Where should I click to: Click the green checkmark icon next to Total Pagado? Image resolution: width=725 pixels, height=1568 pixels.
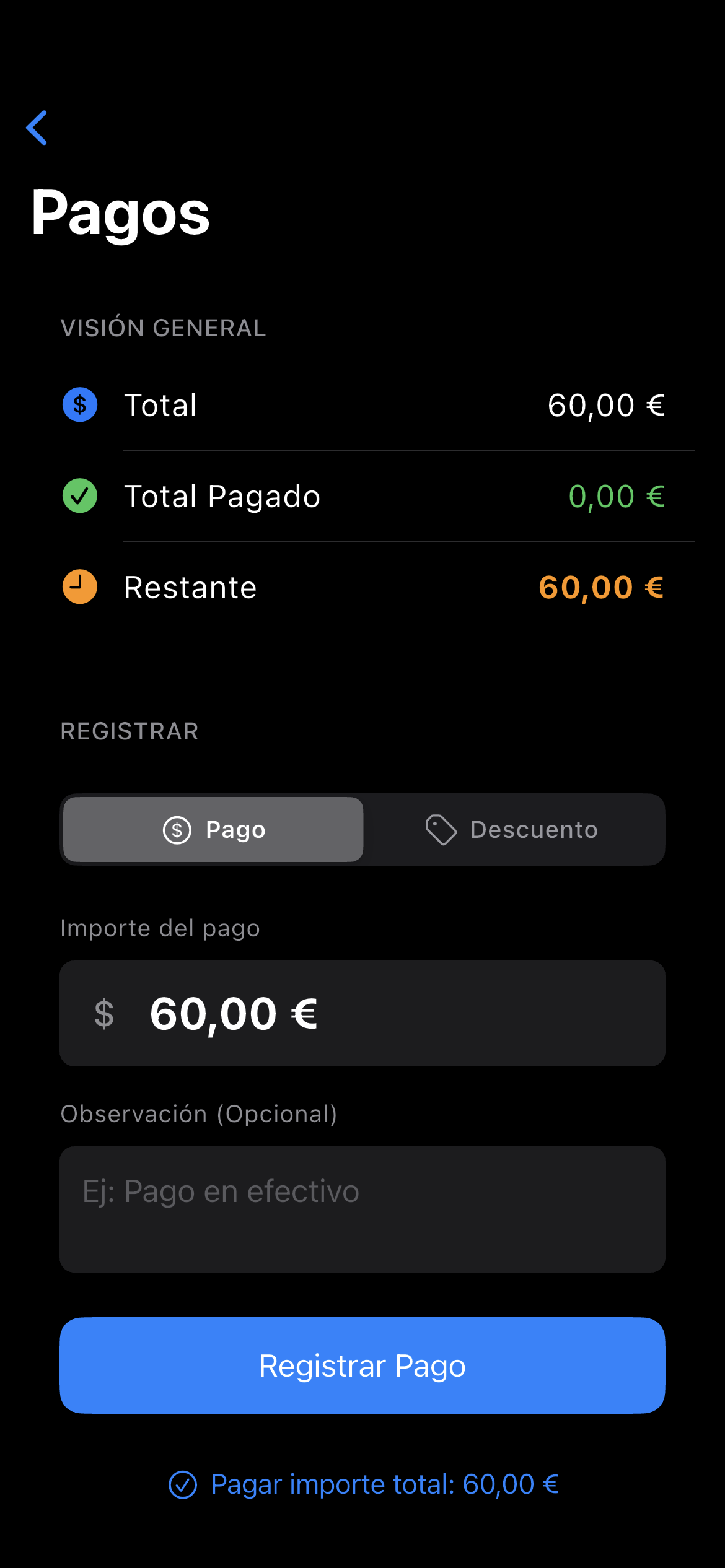pyautogui.click(x=79, y=496)
